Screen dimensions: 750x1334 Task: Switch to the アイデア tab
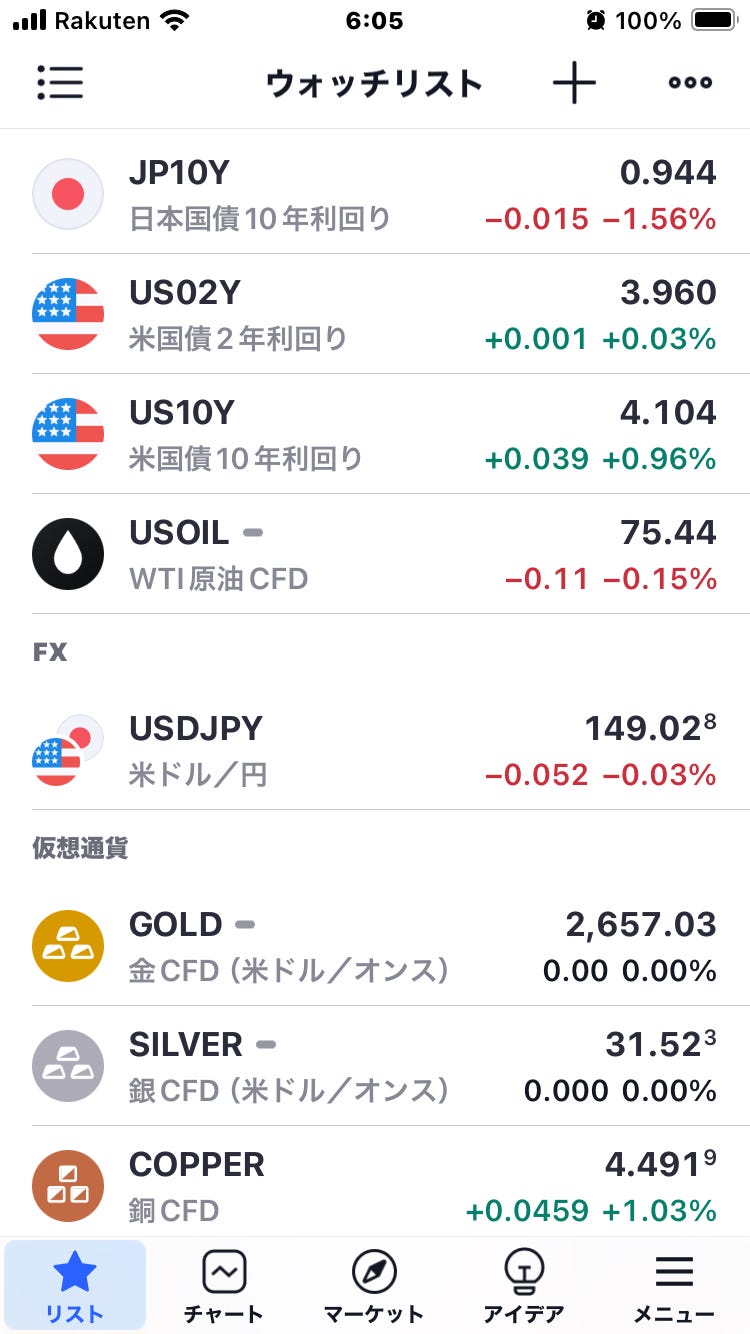524,1286
